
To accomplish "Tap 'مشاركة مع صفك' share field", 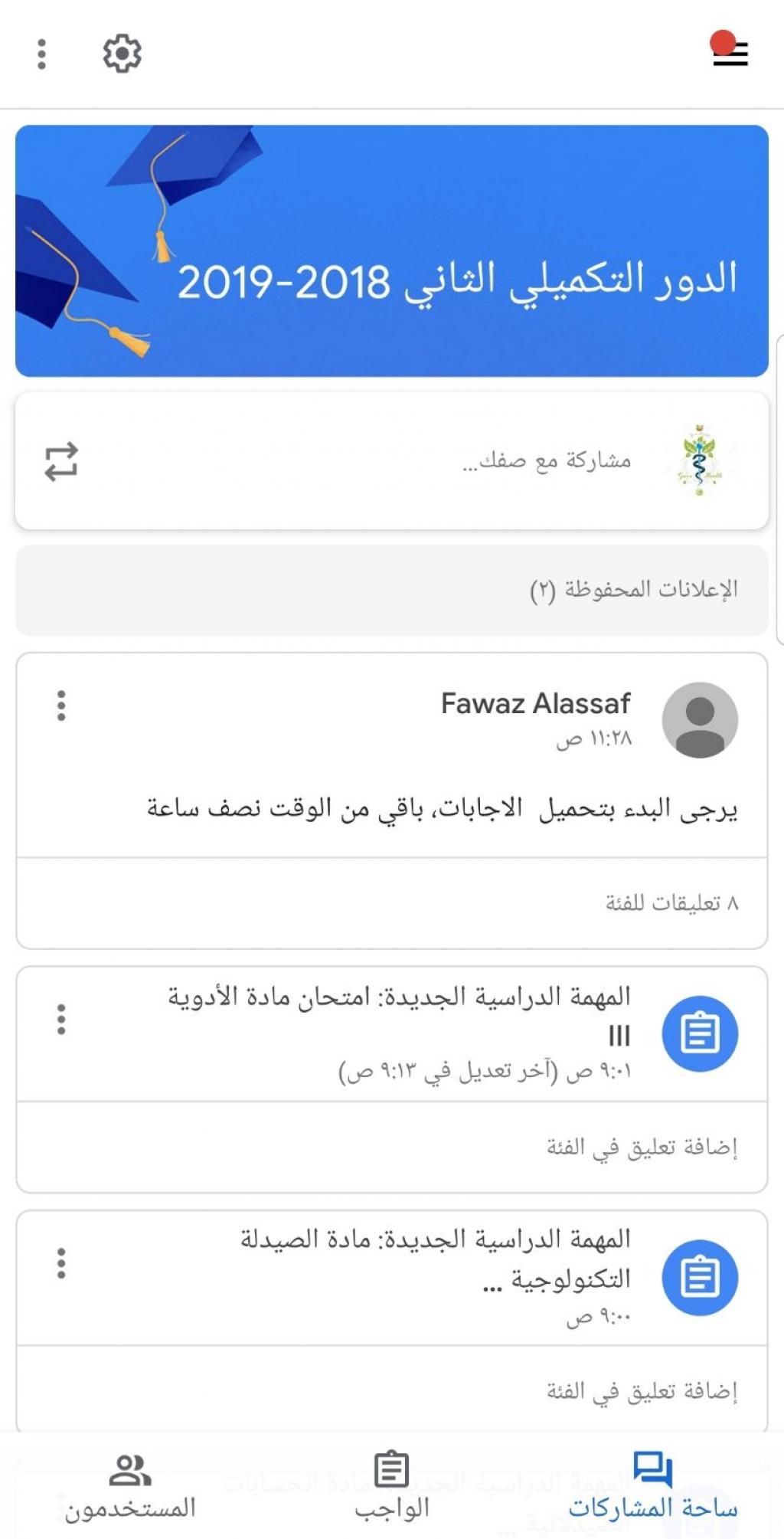I will 547,461.
